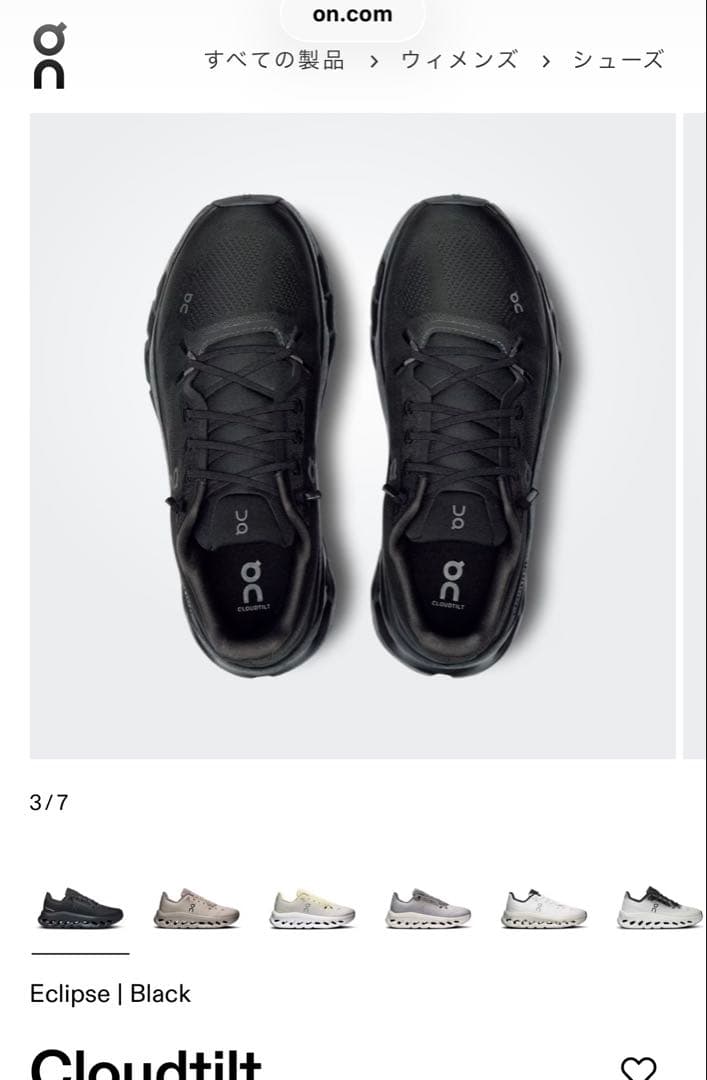Select the white and black shoe color
The width and height of the screenshot is (707, 1080).
pyautogui.click(x=658, y=908)
